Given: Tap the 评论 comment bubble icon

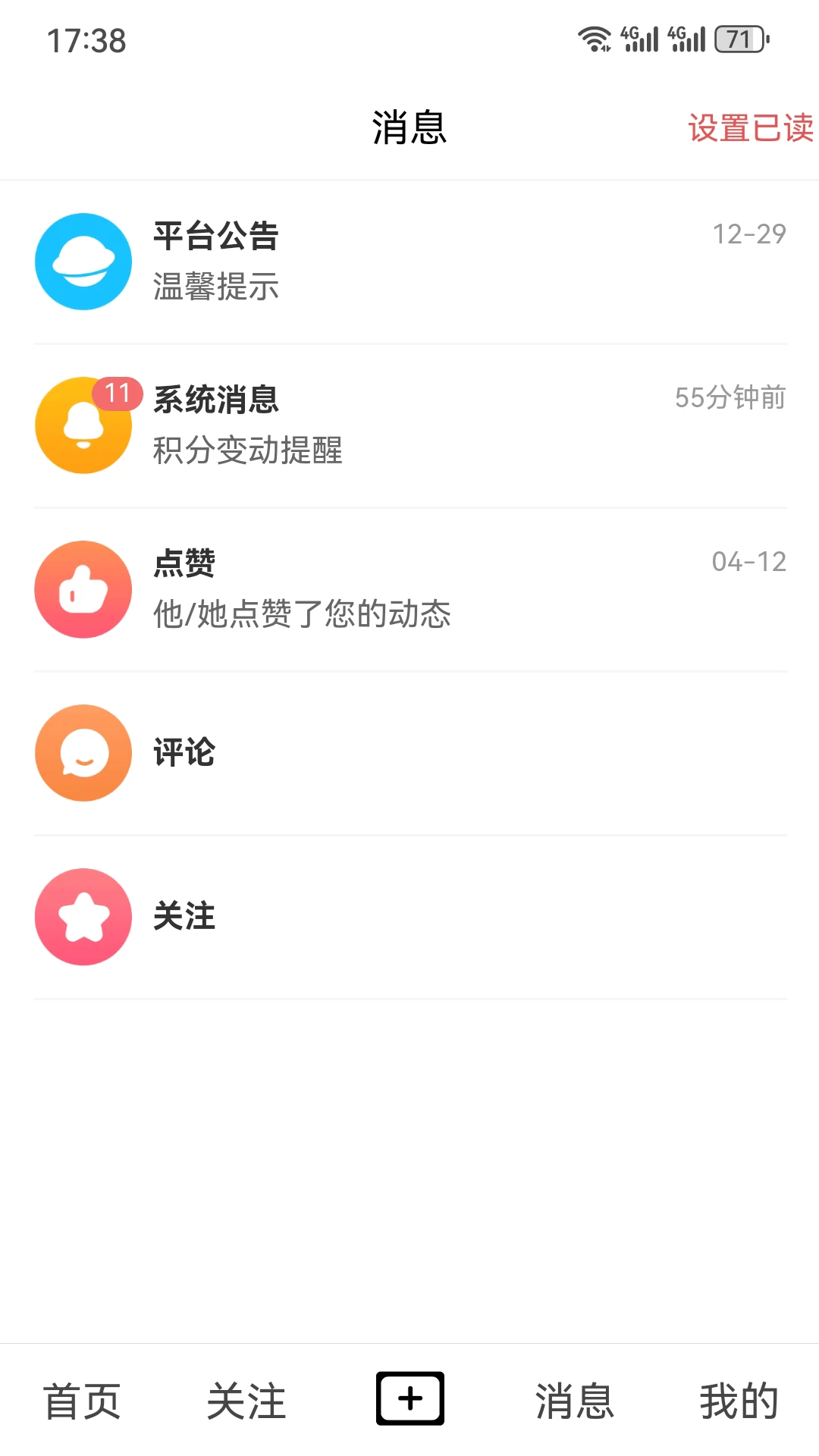Looking at the screenshot, I should pos(83,753).
